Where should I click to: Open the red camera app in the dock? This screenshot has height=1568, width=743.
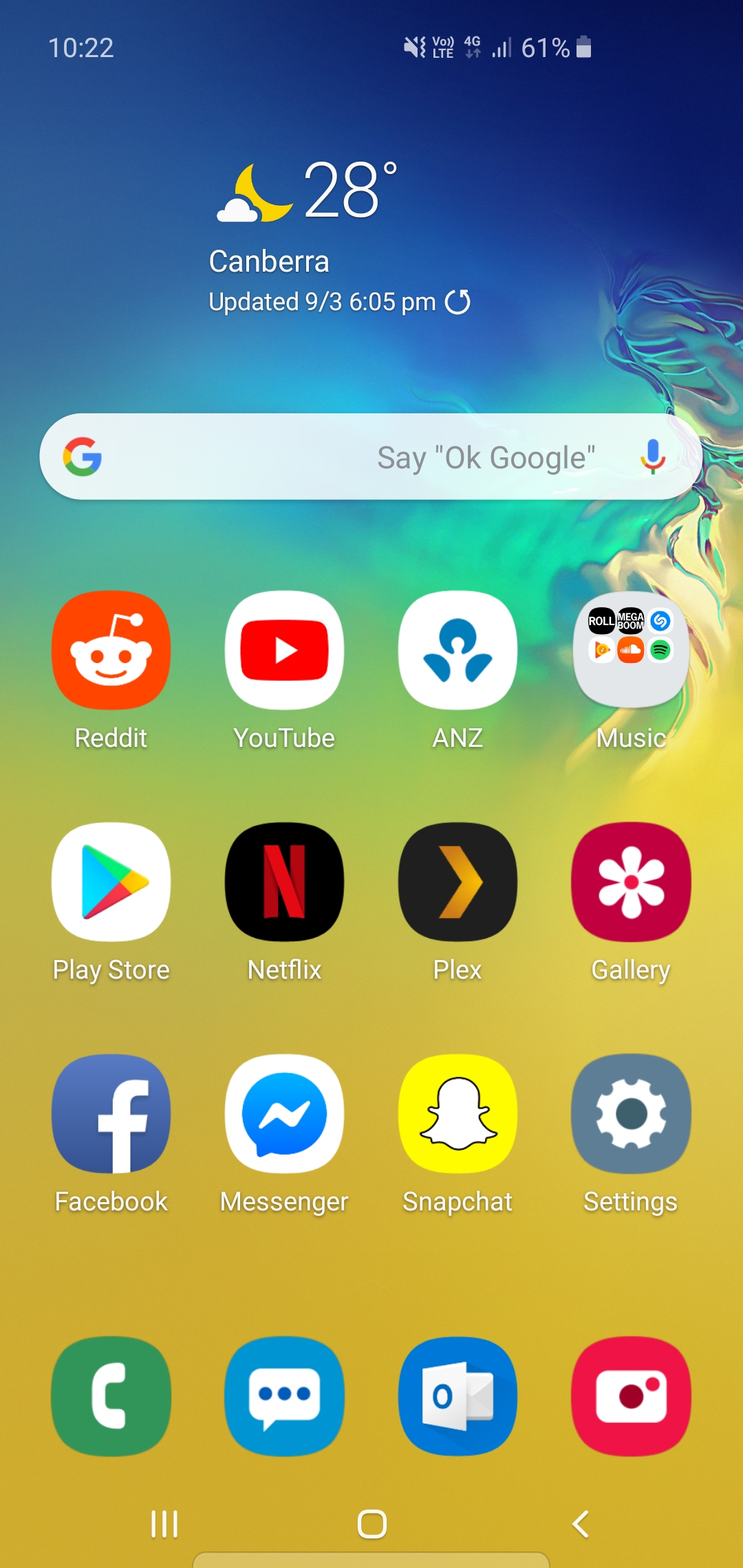[x=631, y=1396]
